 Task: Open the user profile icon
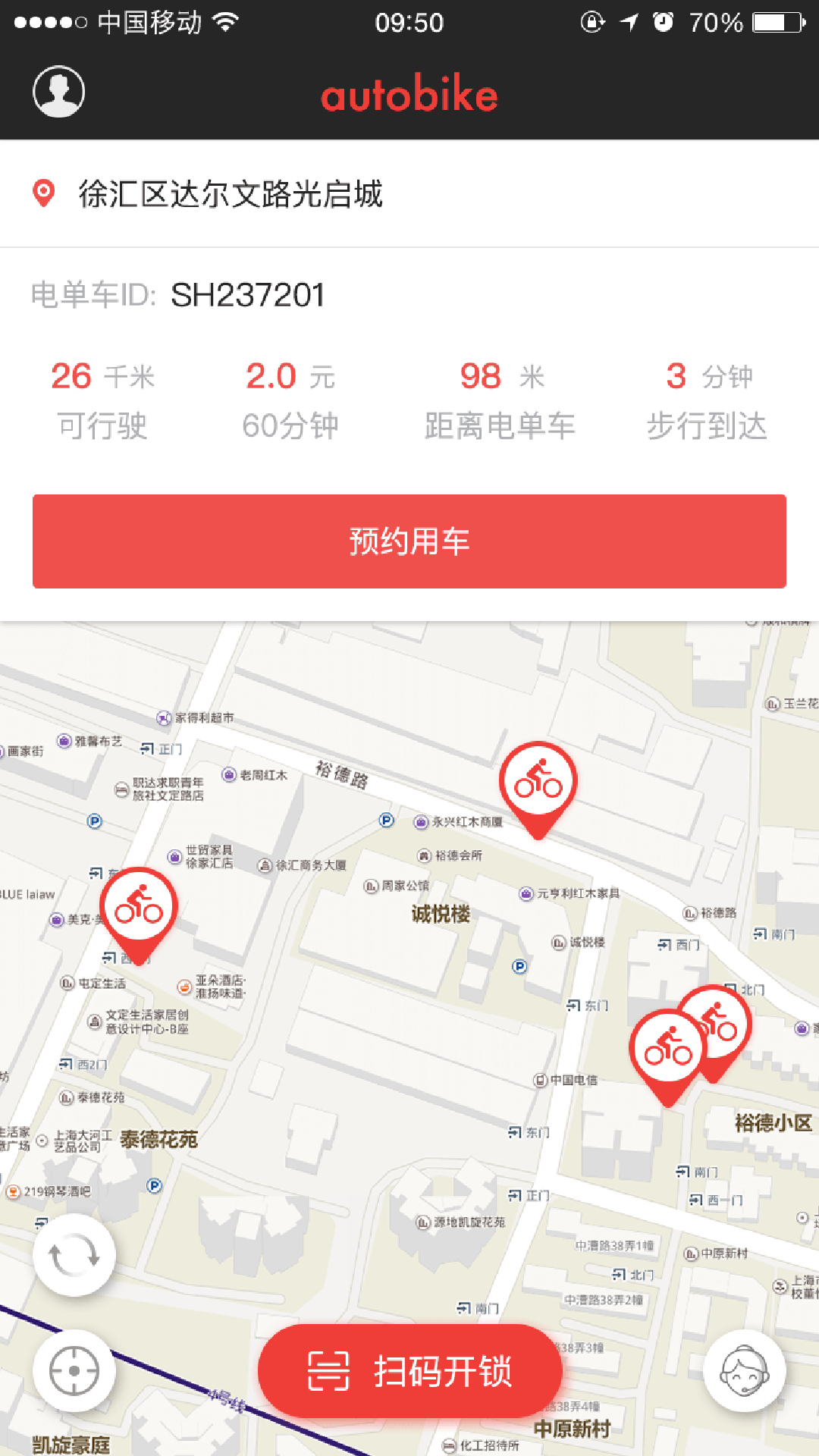click(58, 92)
